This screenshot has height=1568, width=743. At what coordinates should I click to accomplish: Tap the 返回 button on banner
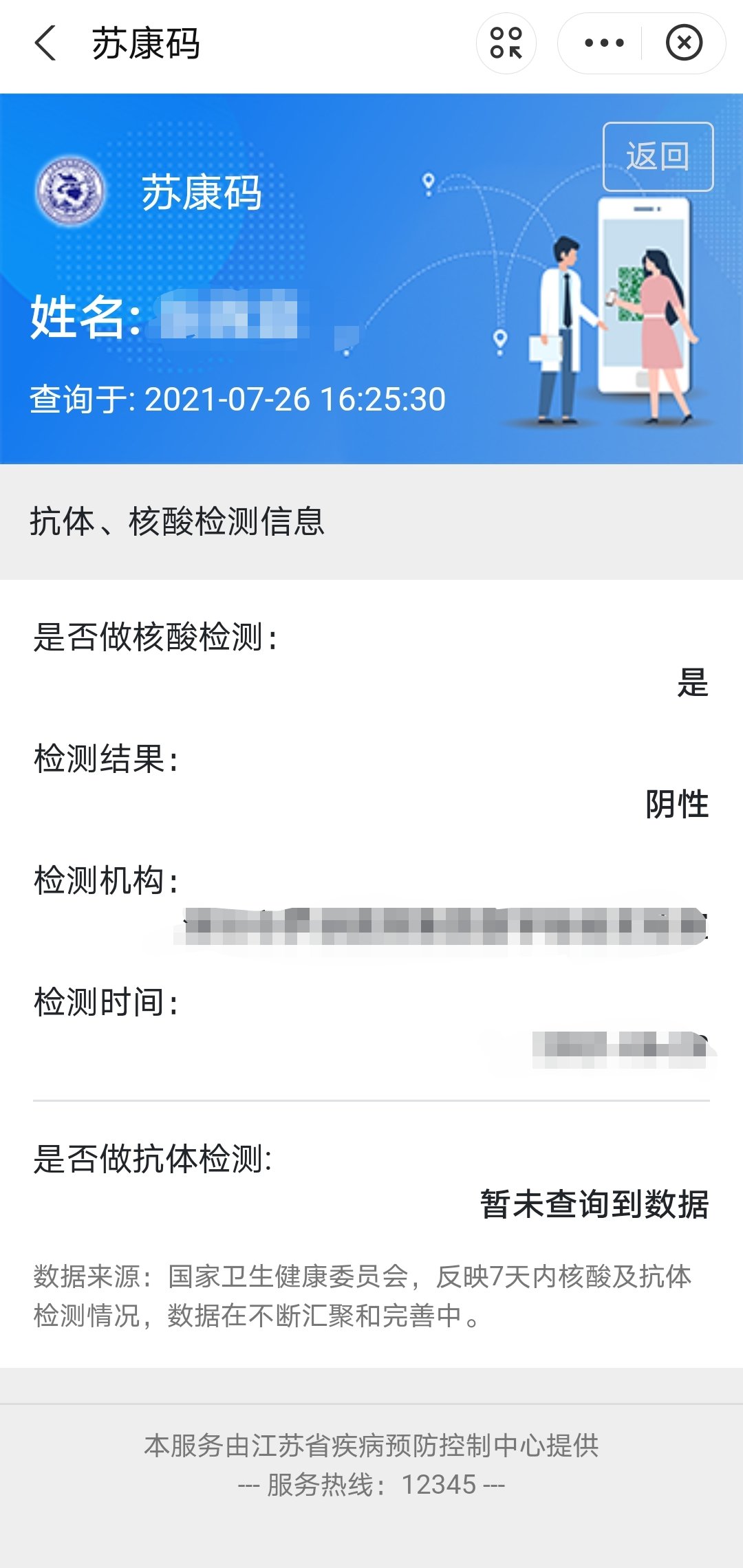(658, 157)
